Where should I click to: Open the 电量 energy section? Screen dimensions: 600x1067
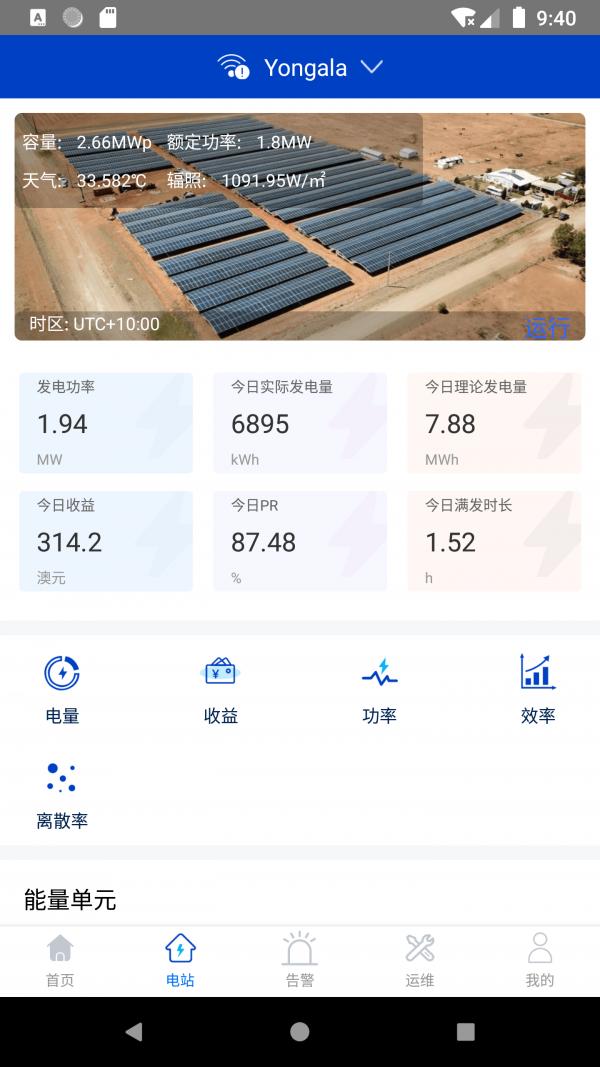[62, 689]
